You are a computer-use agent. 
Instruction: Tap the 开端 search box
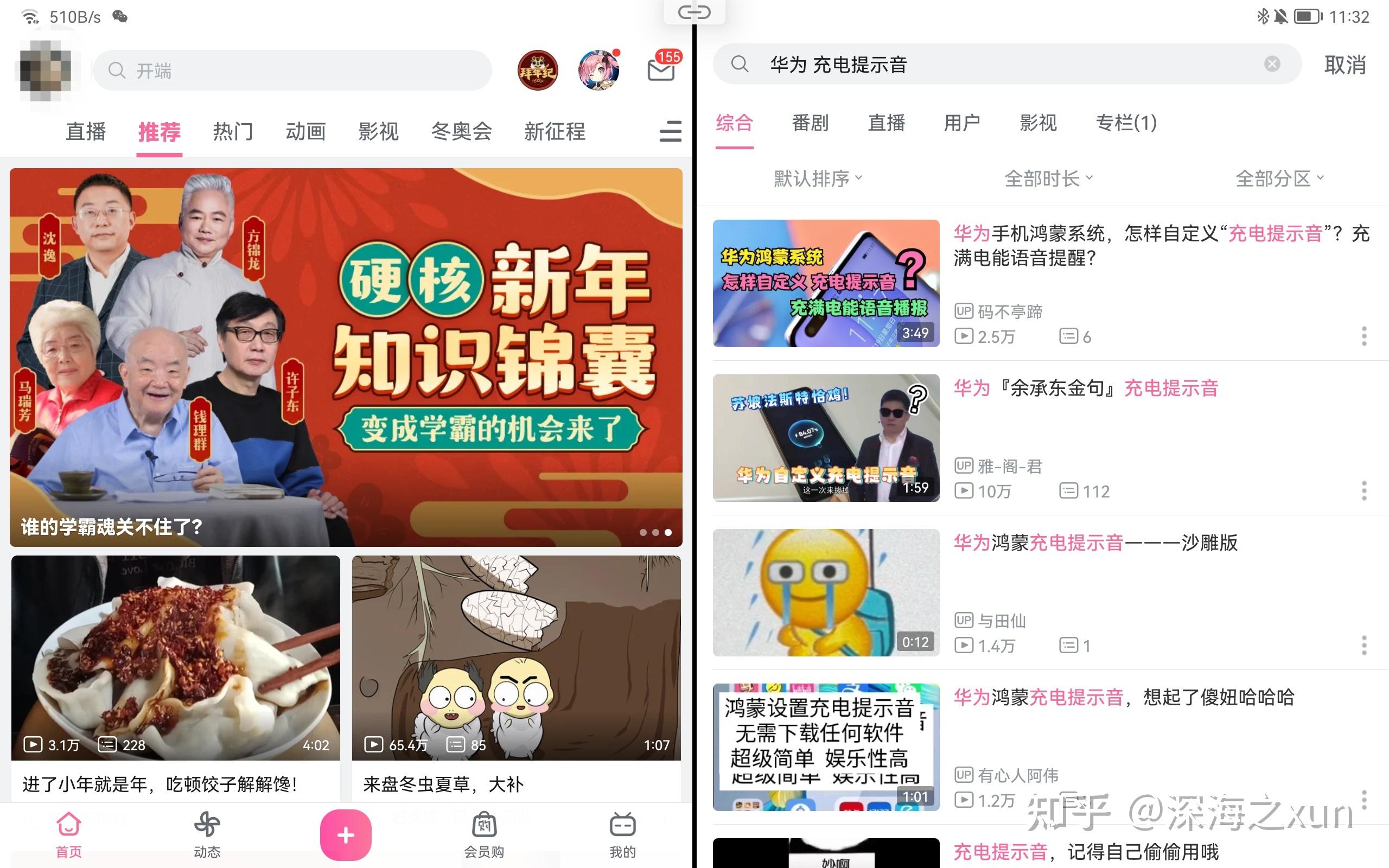pos(293,71)
